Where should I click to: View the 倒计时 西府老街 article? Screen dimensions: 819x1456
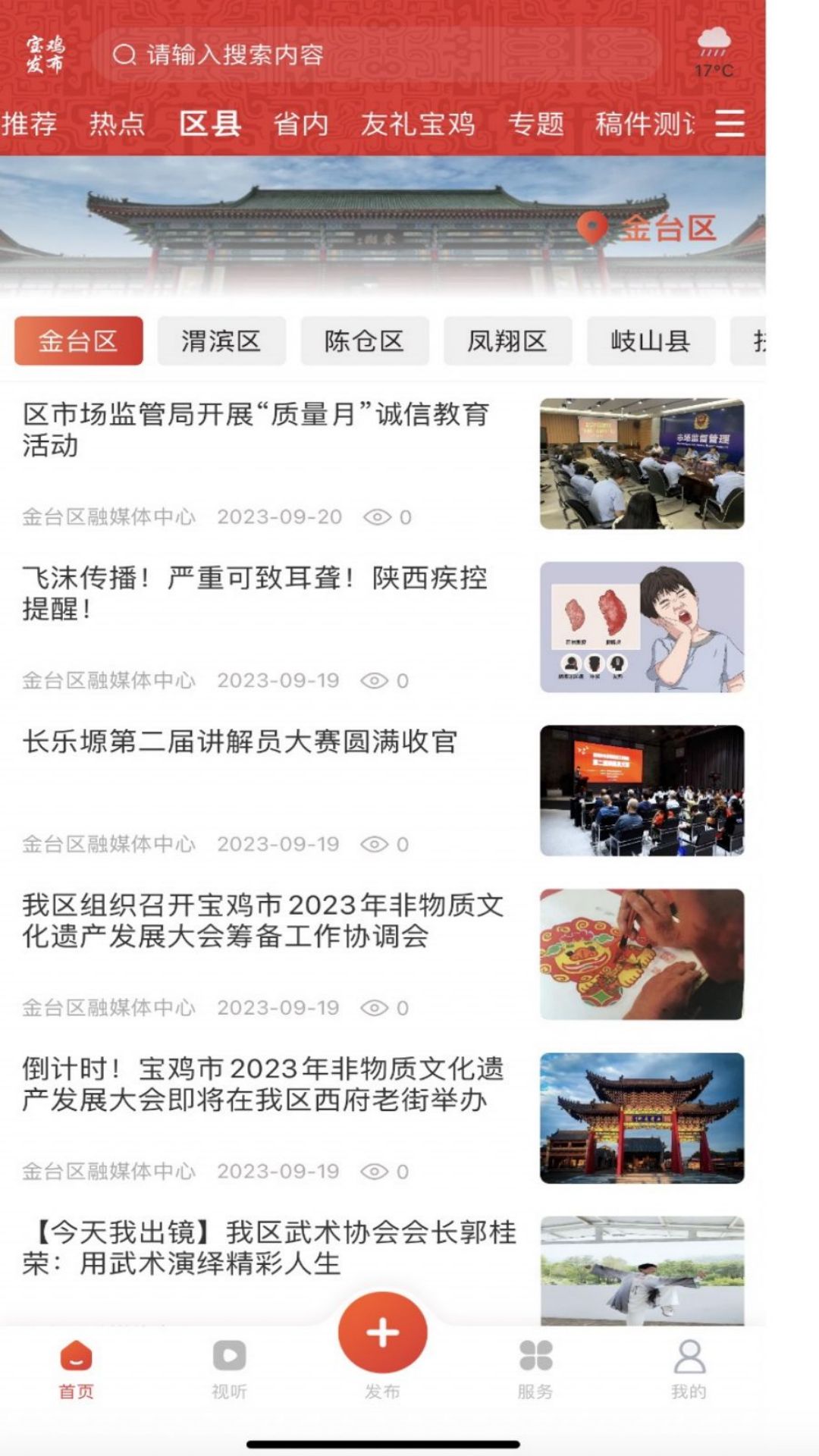(x=262, y=1084)
